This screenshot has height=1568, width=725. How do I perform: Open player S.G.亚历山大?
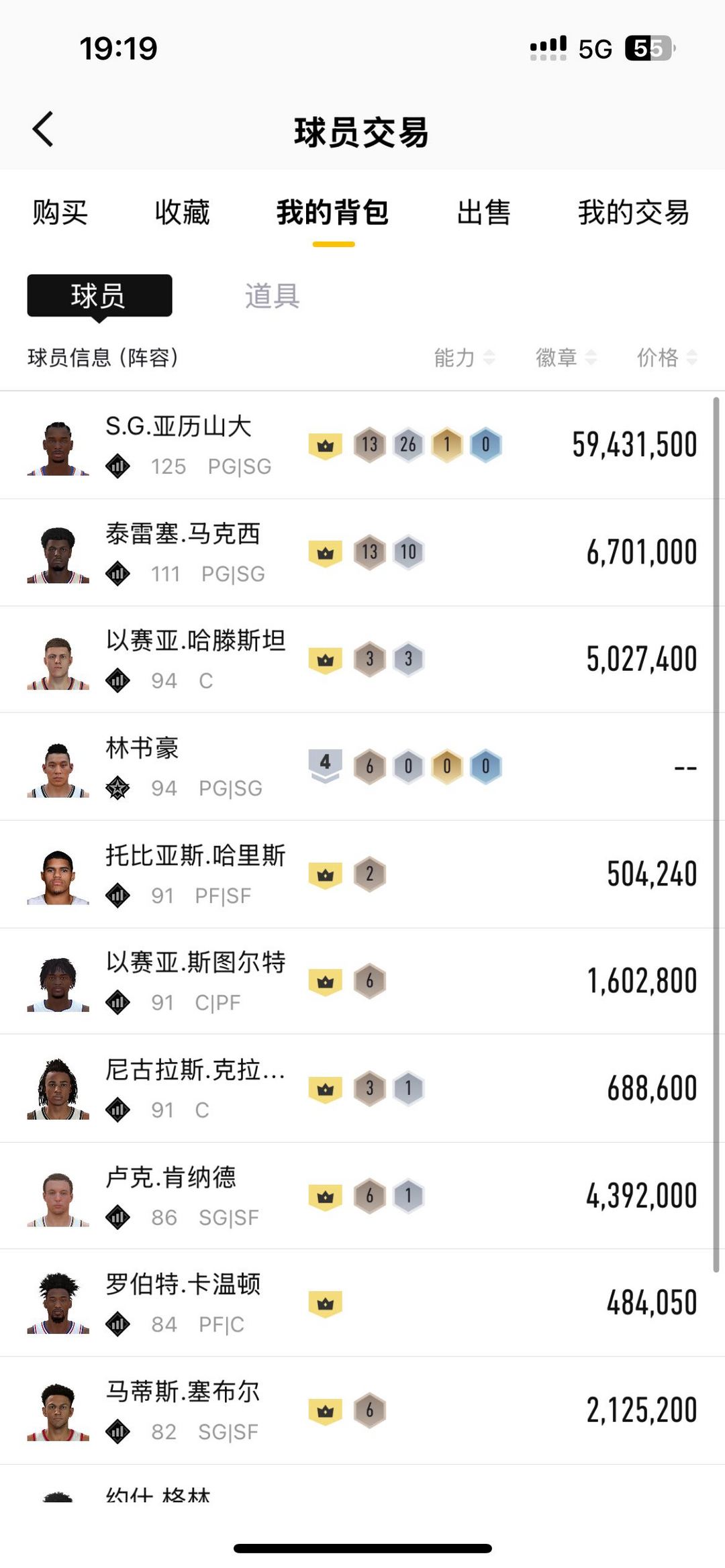point(179,445)
